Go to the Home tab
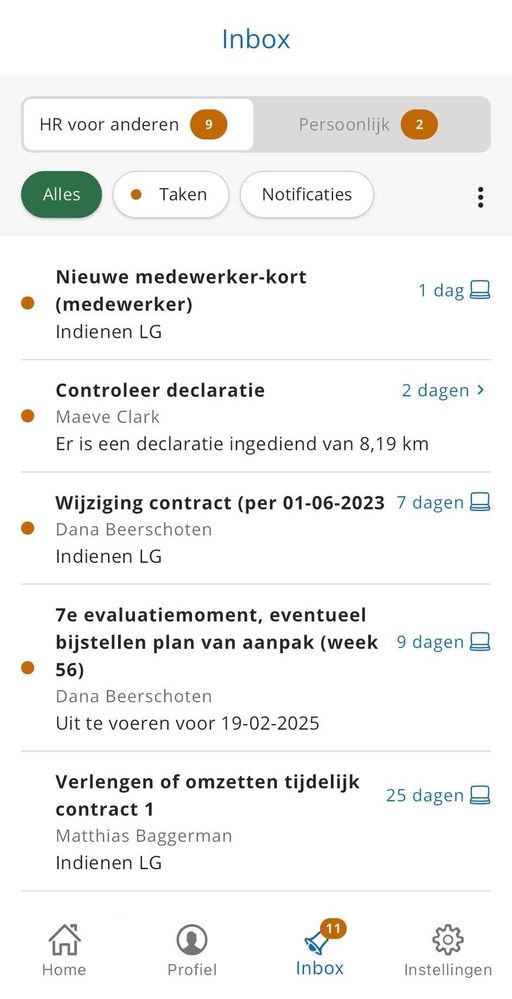 [64, 949]
